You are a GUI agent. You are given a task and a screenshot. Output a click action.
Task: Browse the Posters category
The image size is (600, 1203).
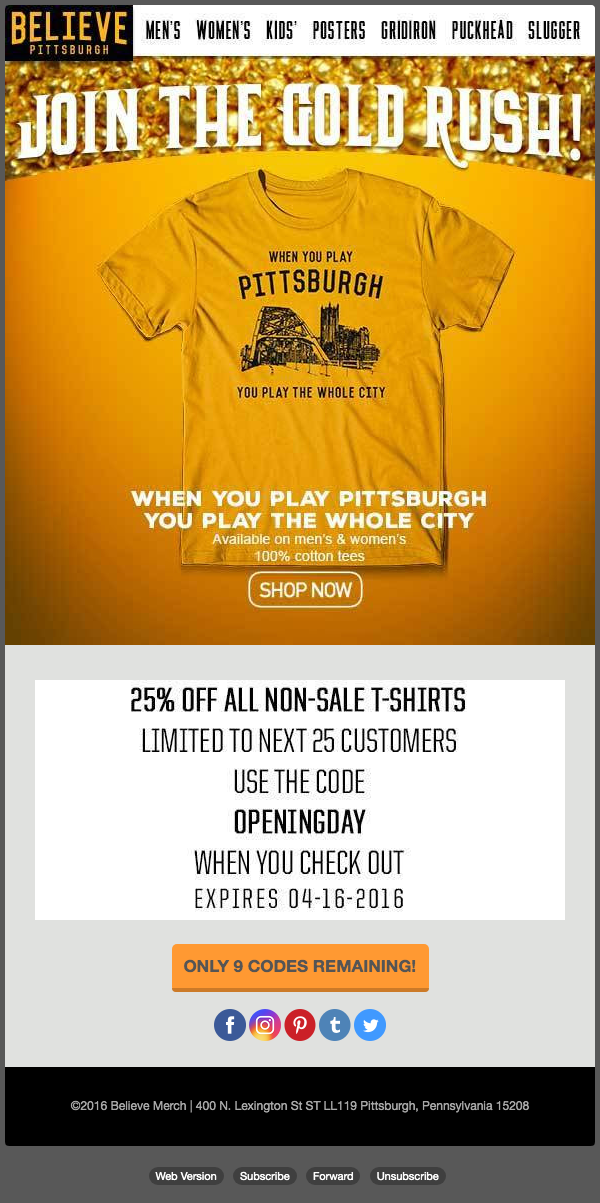click(339, 31)
